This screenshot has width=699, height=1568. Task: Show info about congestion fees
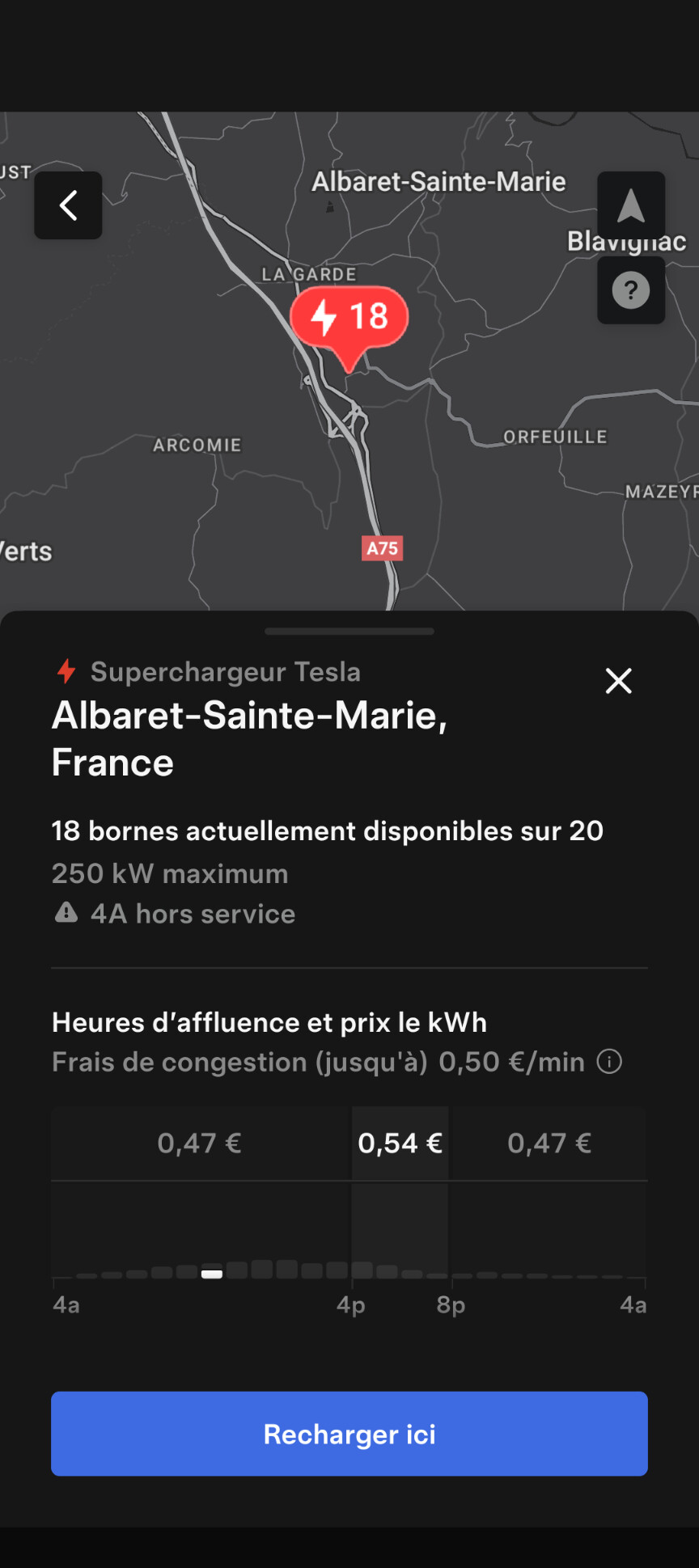(x=609, y=1062)
